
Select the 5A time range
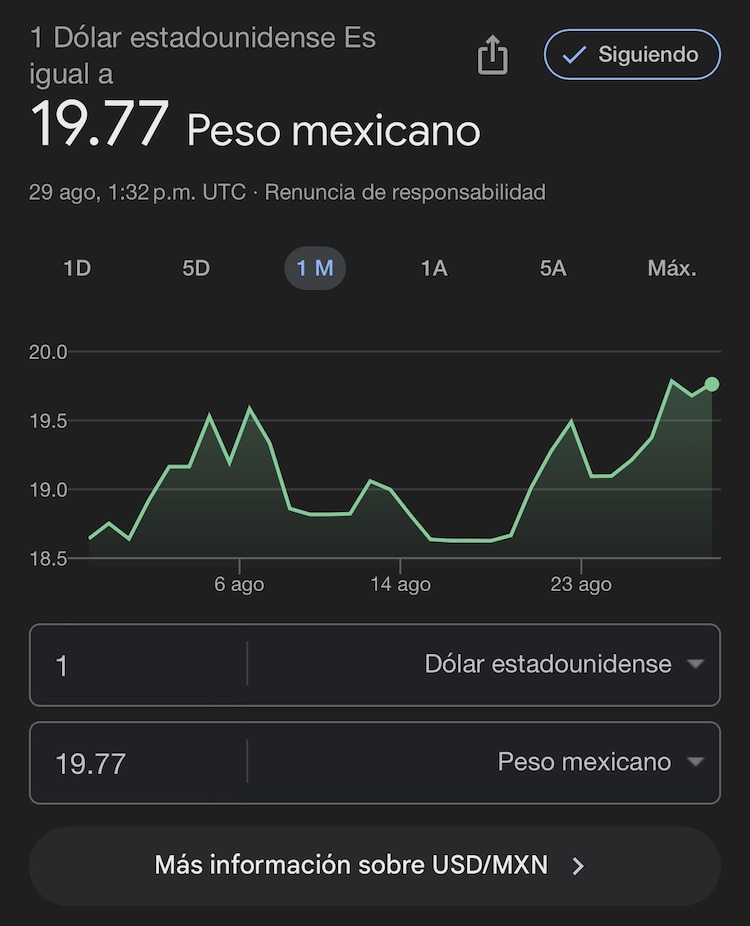pyautogui.click(x=552, y=268)
